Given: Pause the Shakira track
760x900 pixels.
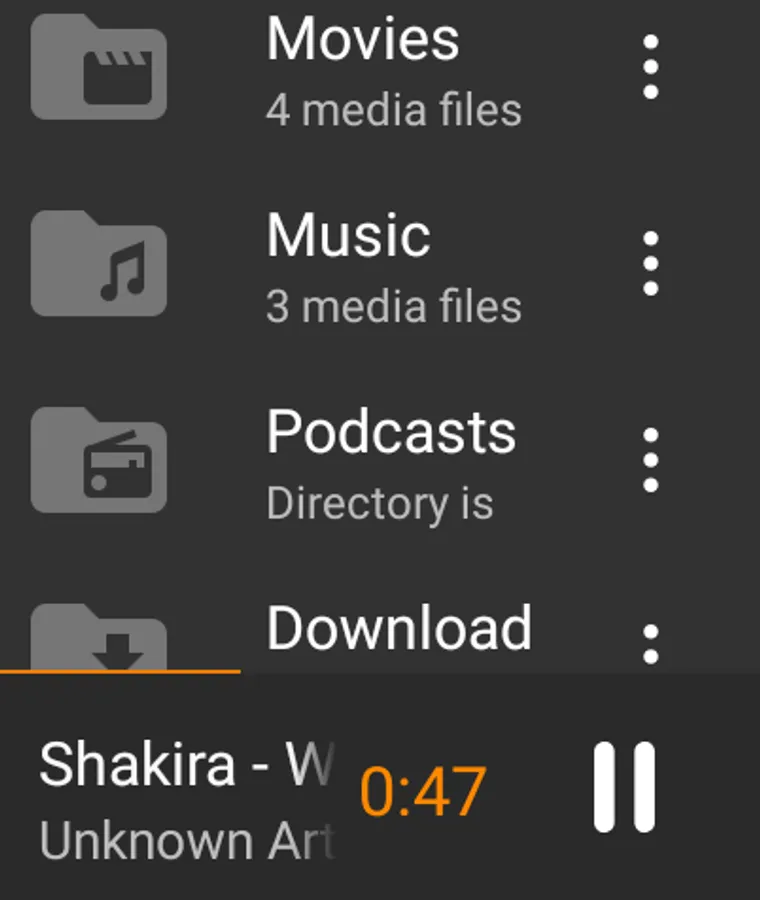Looking at the screenshot, I should [625, 787].
